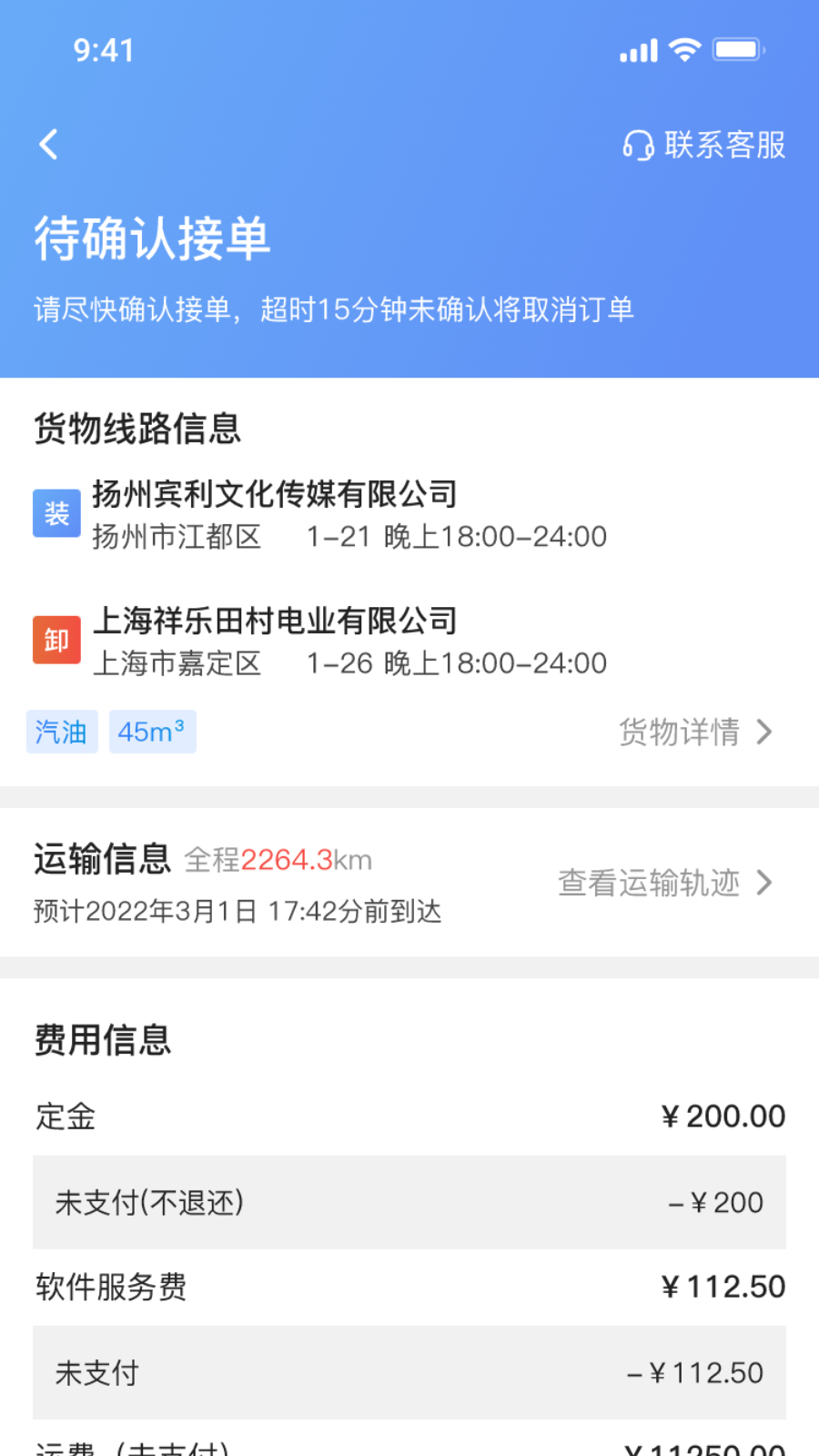The height and width of the screenshot is (1456, 819).
Task: Tap the orange 卸 unloading icon
Action: tap(56, 640)
